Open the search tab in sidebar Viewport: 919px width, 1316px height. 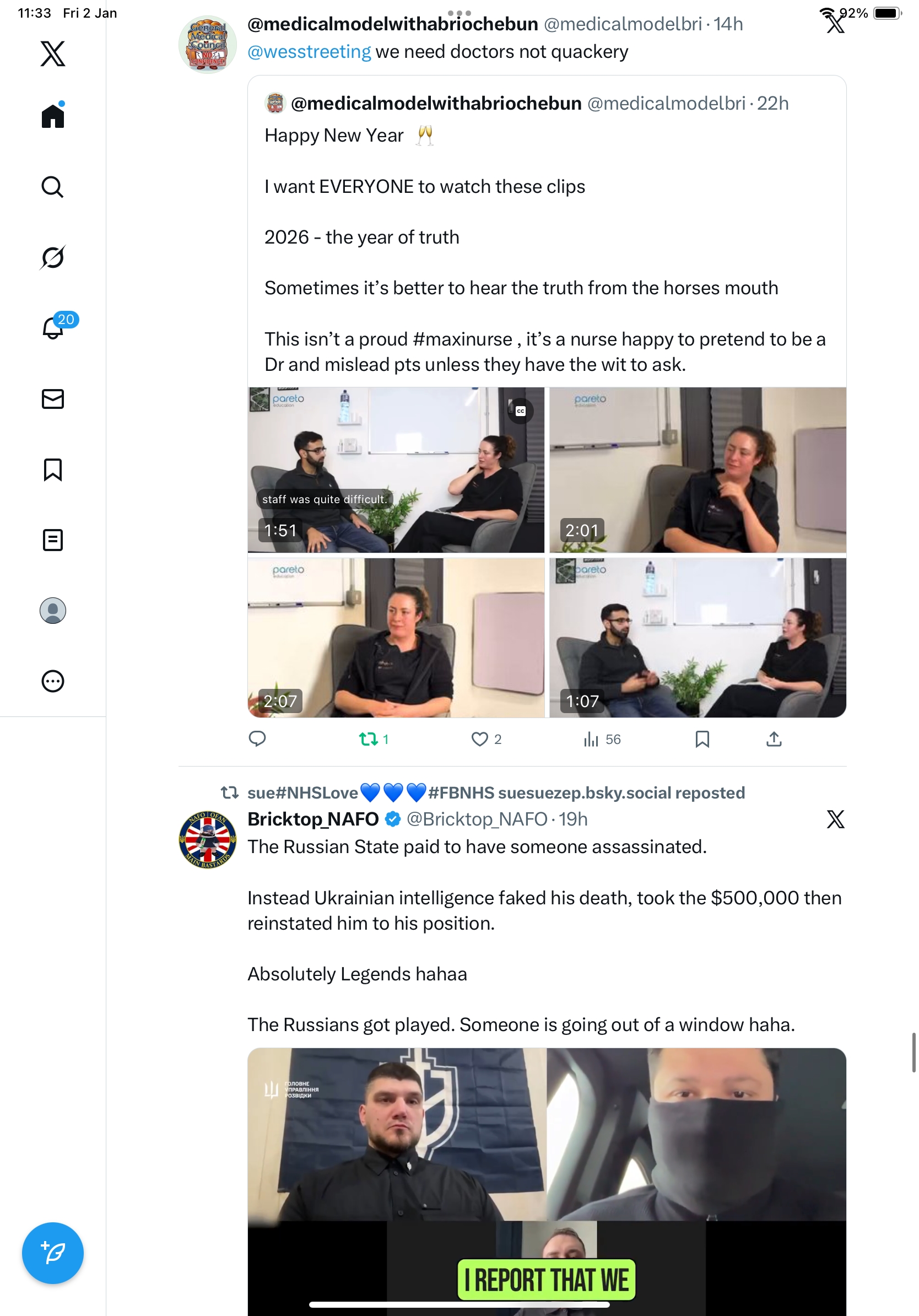(53, 187)
